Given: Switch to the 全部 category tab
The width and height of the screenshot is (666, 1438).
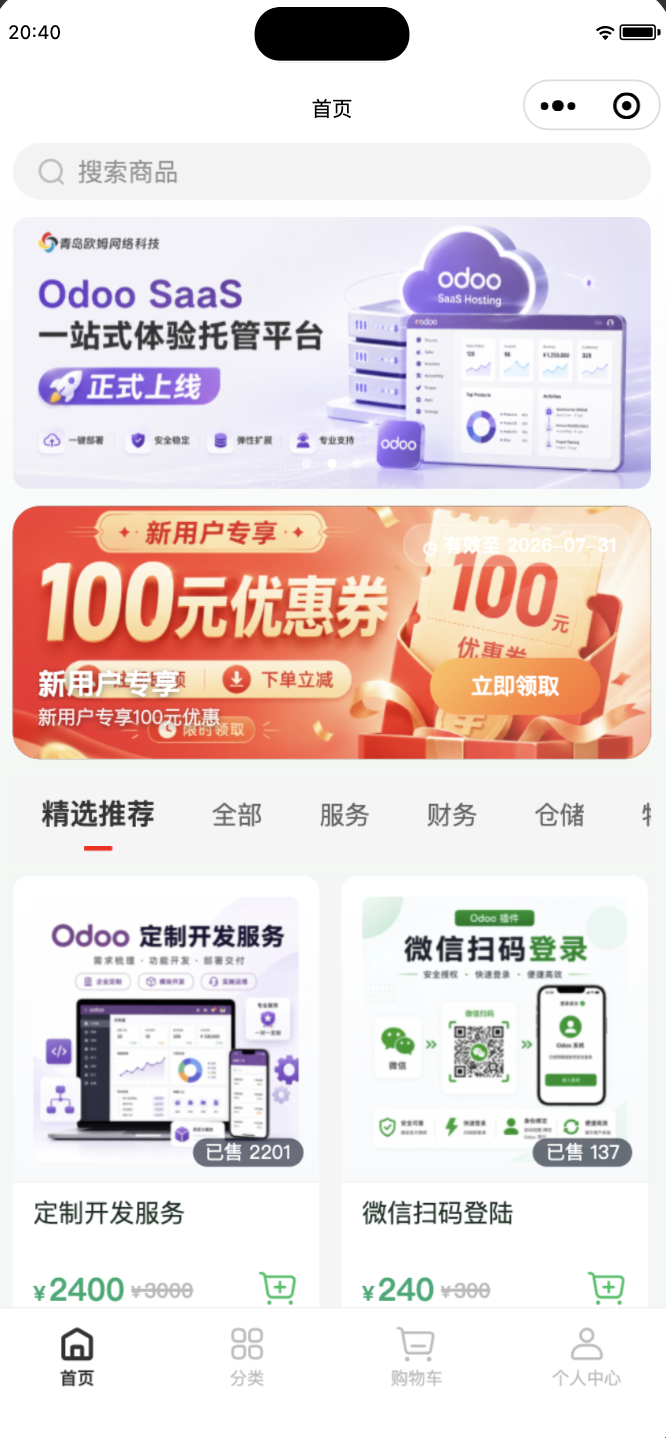Looking at the screenshot, I should pos(237,815).
